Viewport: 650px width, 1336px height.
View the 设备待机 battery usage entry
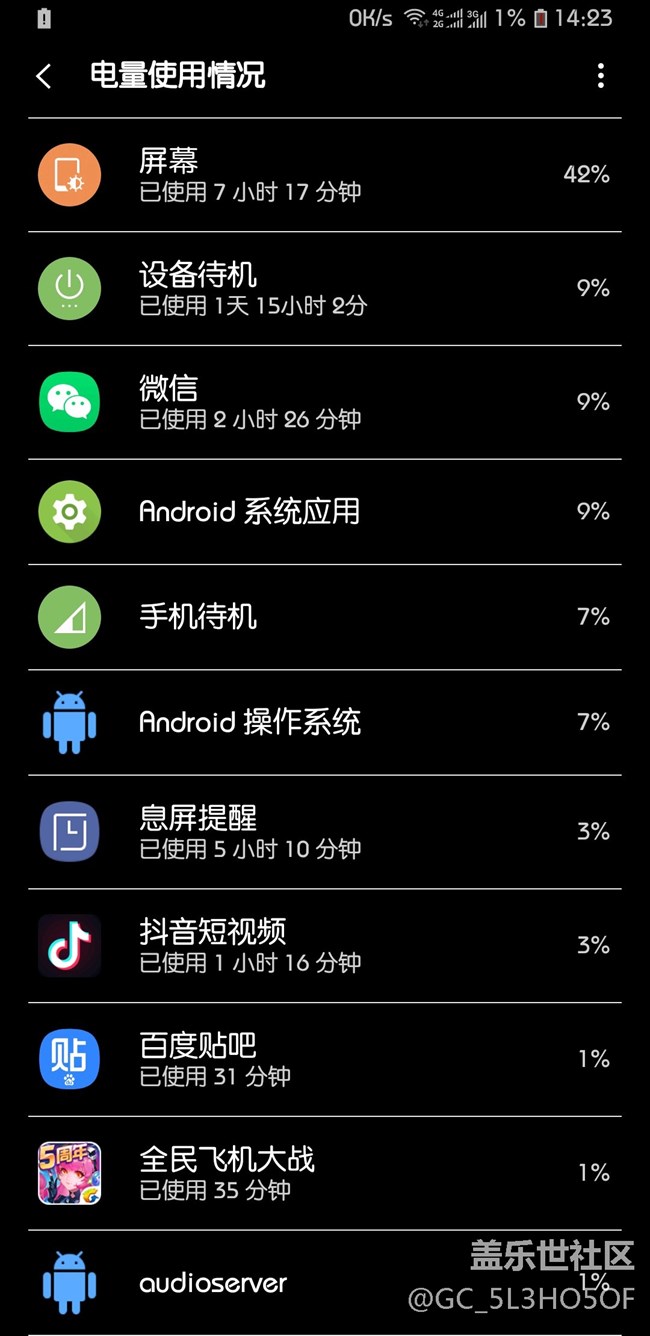coord(324,289)
